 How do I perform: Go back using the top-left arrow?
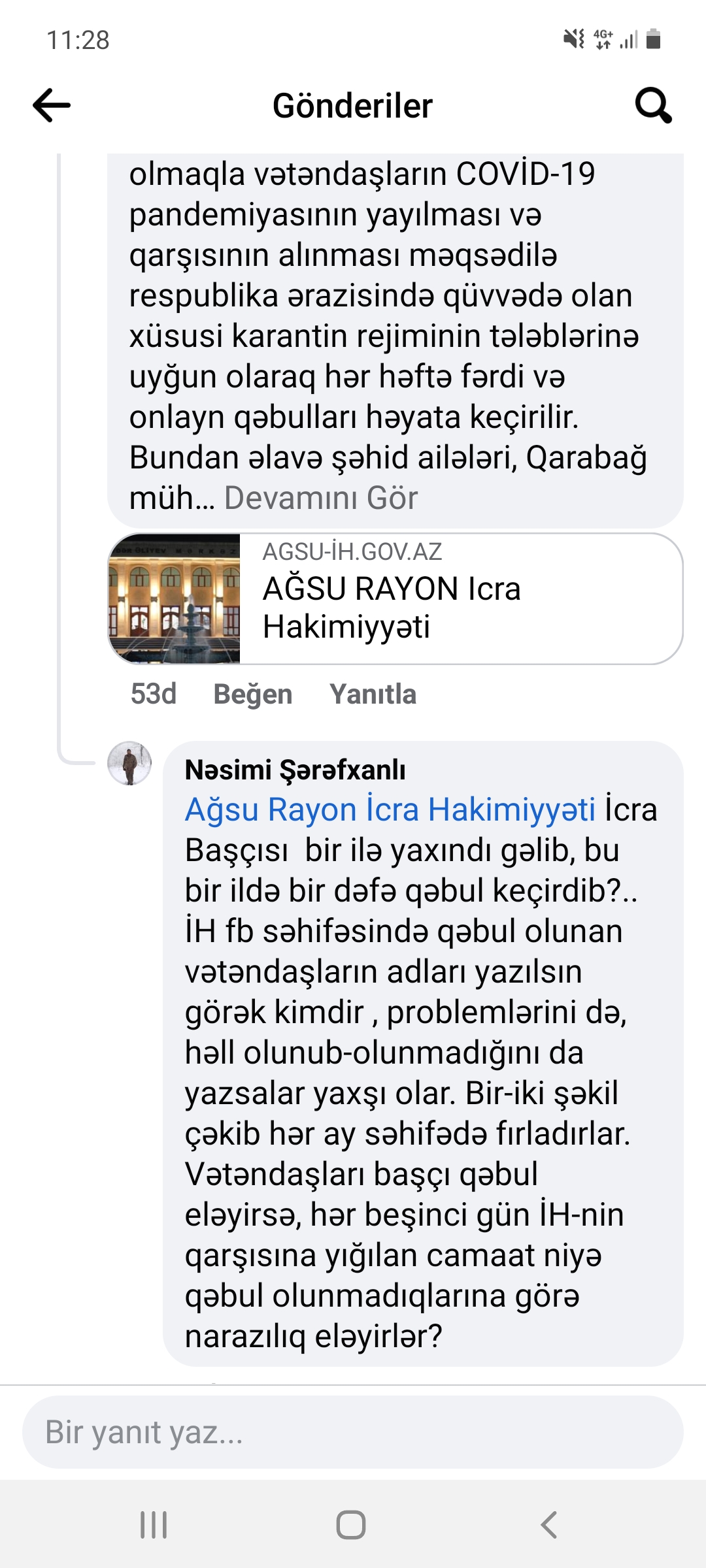[x=52, y=105]
